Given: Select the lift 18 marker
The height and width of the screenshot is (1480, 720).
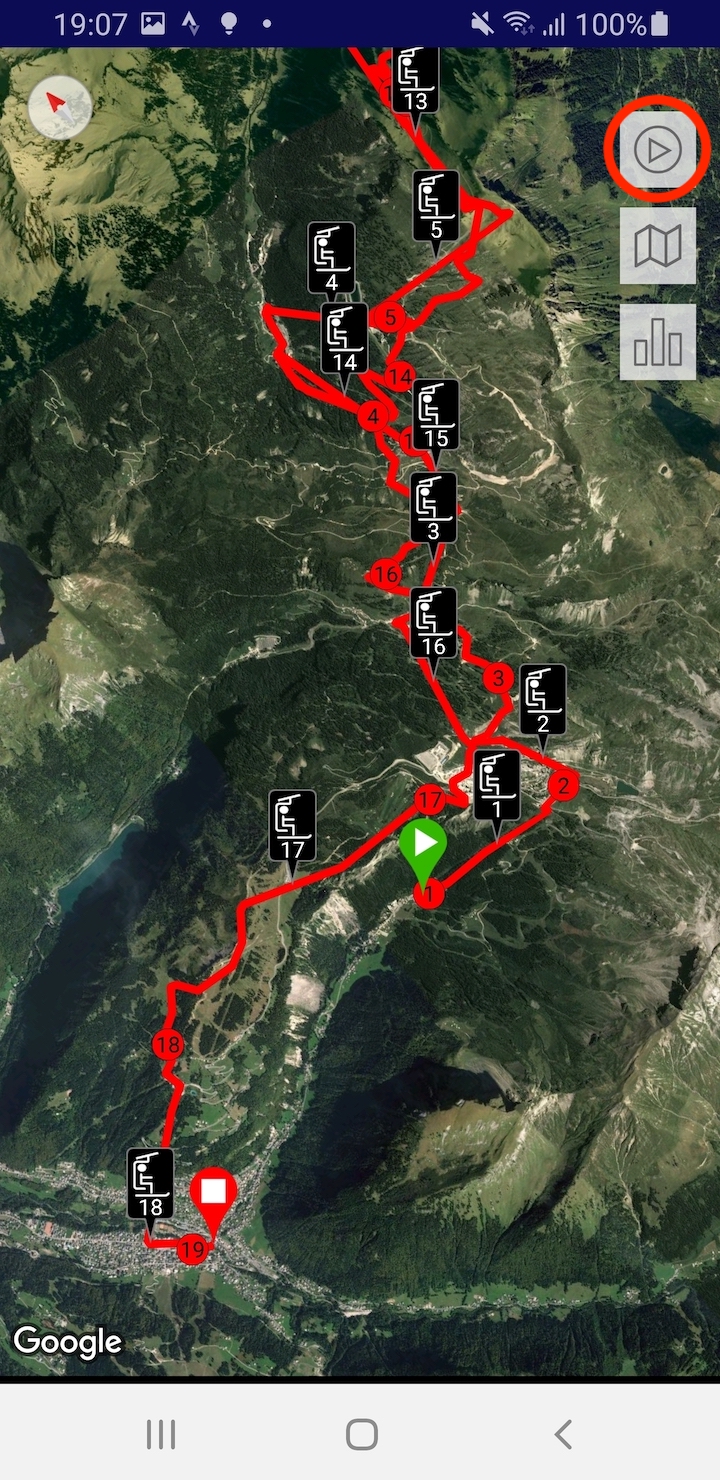Looking at the screenshot, I should click(150, 1183).
